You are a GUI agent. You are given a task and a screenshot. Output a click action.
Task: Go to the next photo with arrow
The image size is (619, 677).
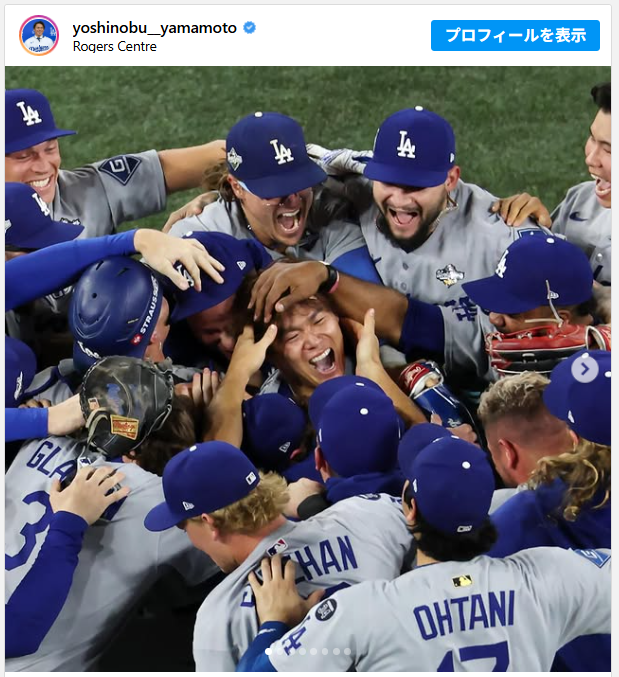pos(584,368)
